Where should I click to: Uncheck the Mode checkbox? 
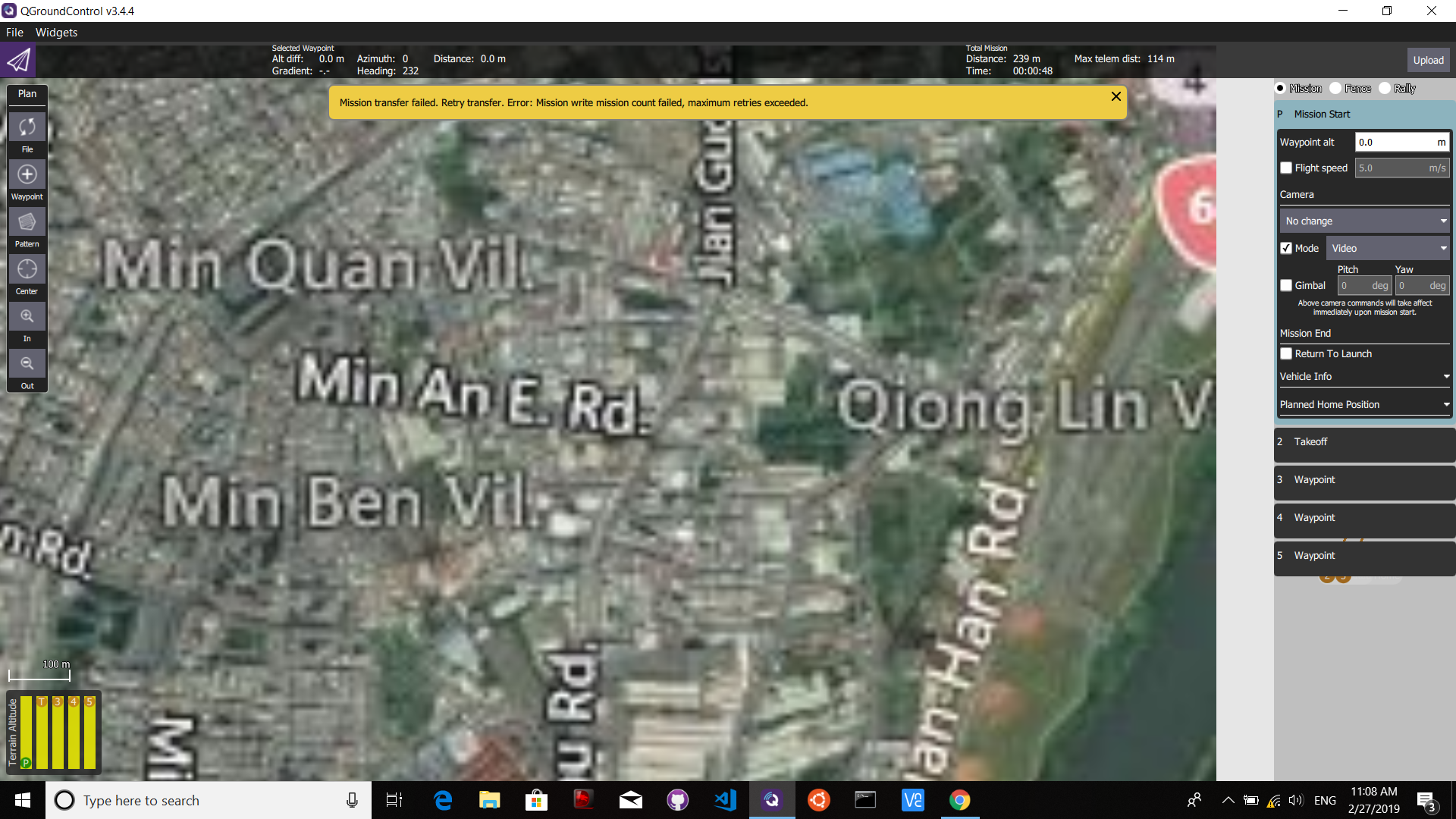pos(1286,248)
